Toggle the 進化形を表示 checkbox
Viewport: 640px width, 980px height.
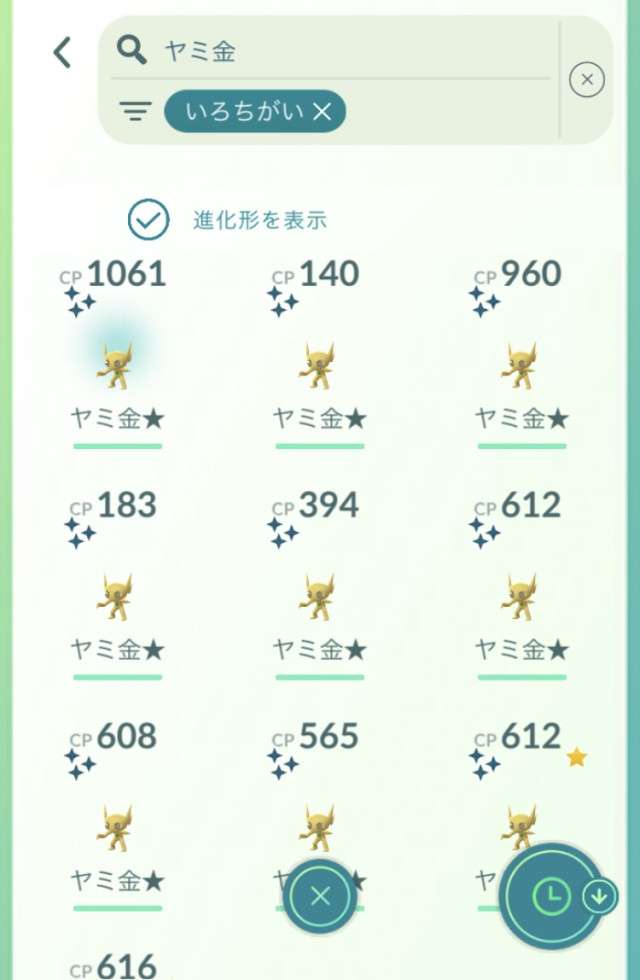click(148, 220)
